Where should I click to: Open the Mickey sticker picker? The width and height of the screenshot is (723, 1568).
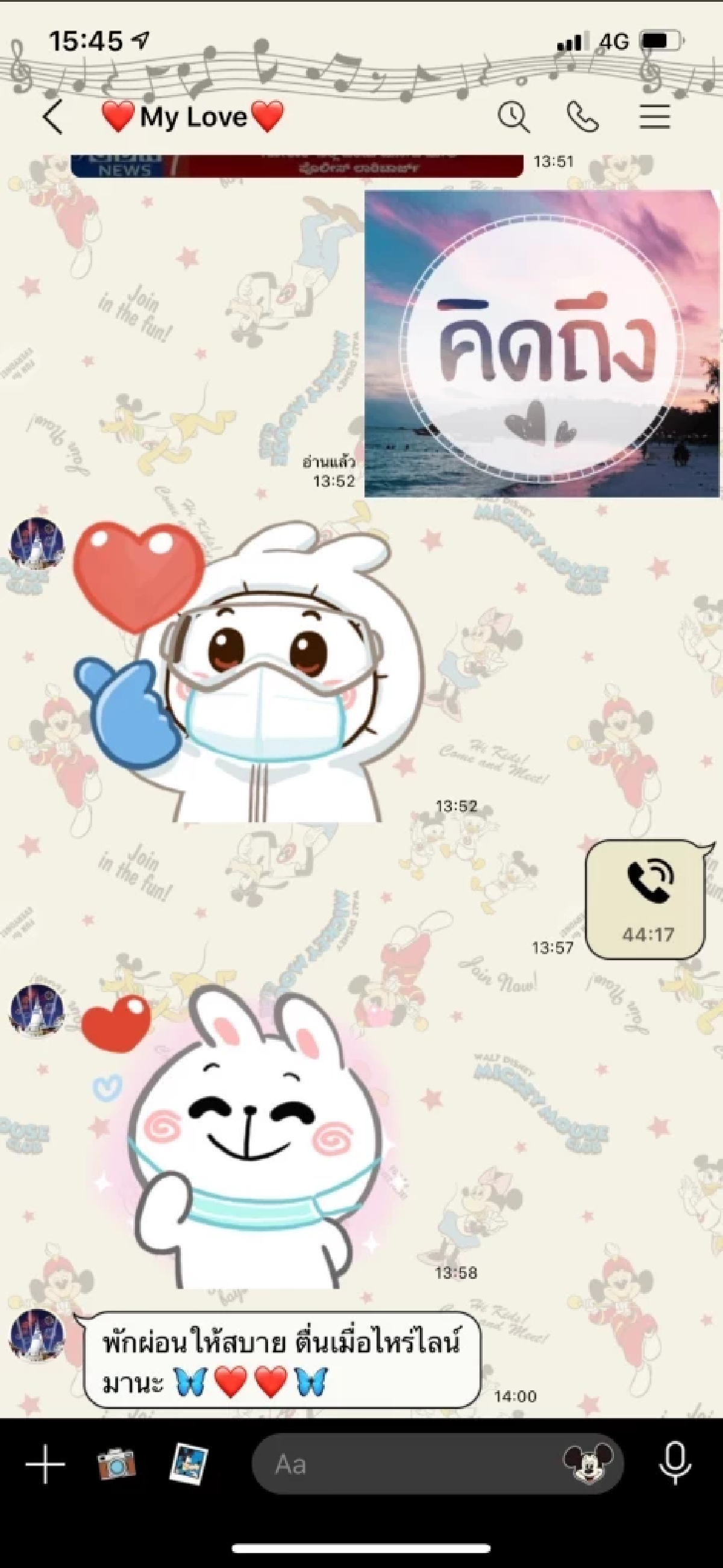587,1463
